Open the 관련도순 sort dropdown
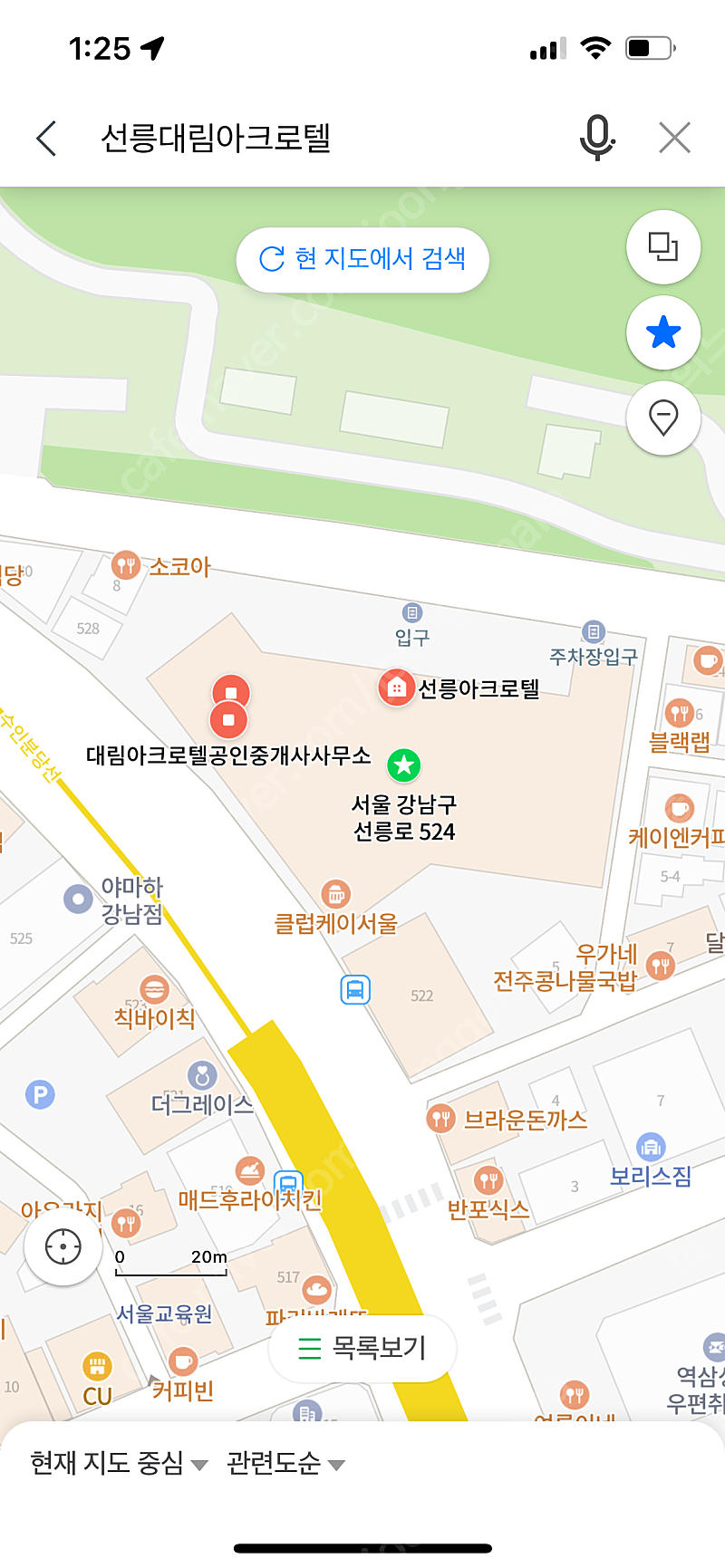This screenshot has width=725, height=1568. (x=285, y=1463)
